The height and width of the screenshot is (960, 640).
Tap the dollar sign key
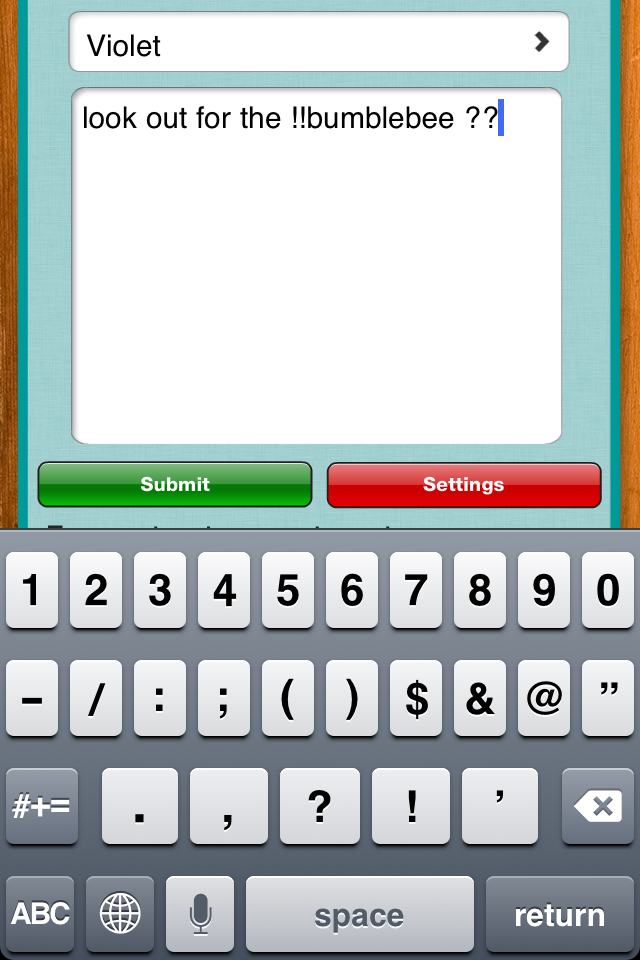[x=416, y=698]
